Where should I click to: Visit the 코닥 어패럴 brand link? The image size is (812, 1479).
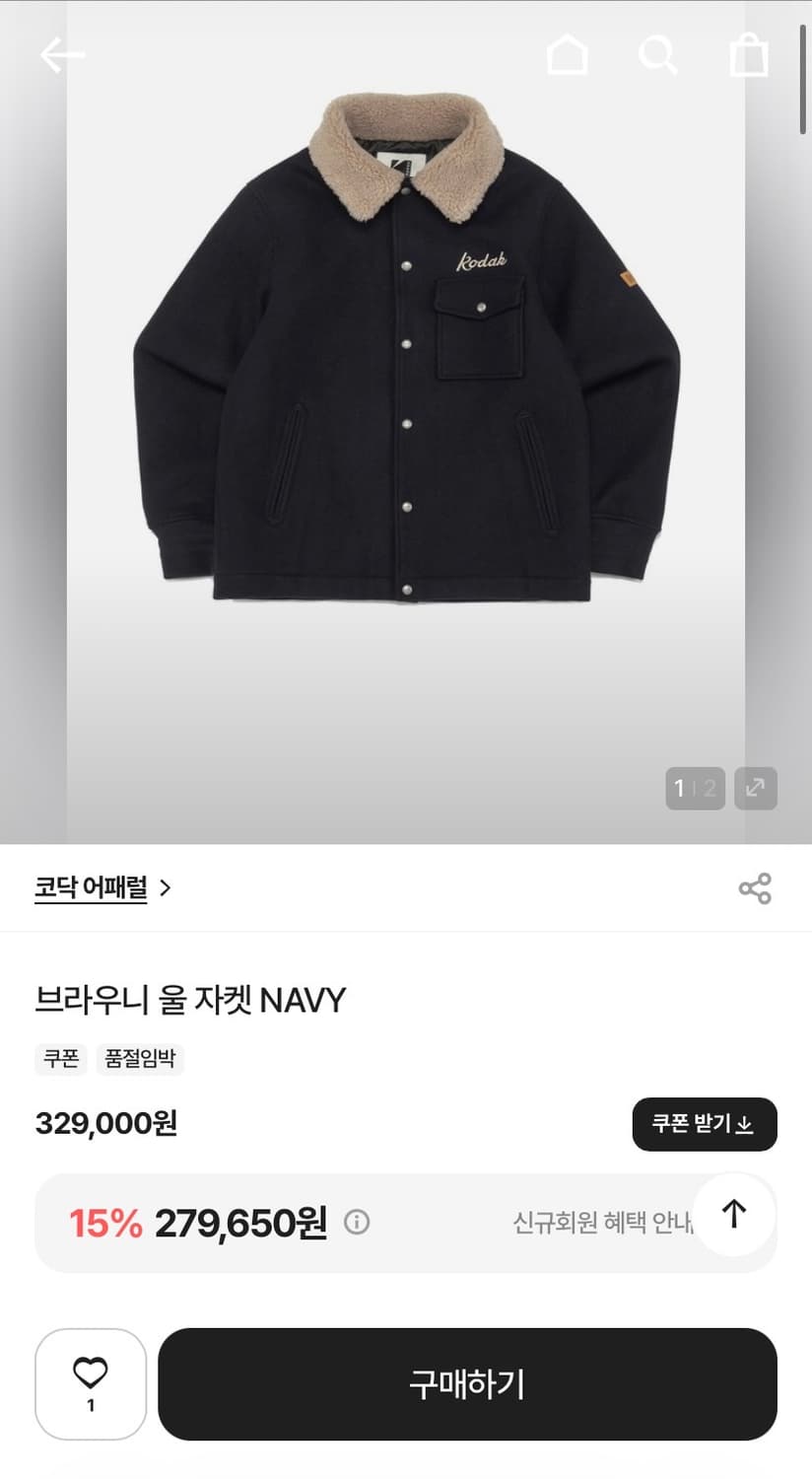point(91,887)
